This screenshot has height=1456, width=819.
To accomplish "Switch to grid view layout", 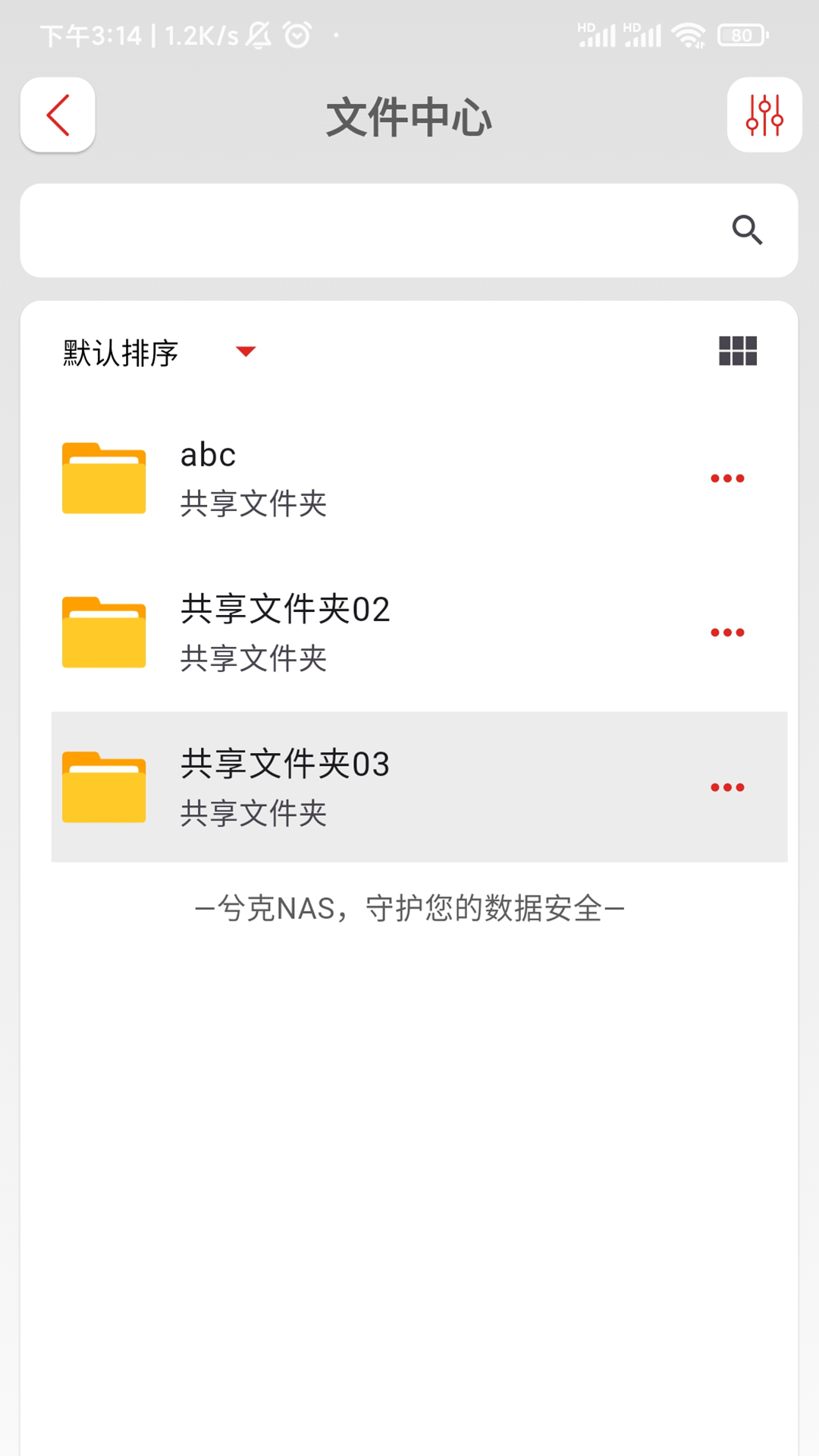I will pyautogui.click(x=738, y=351).
